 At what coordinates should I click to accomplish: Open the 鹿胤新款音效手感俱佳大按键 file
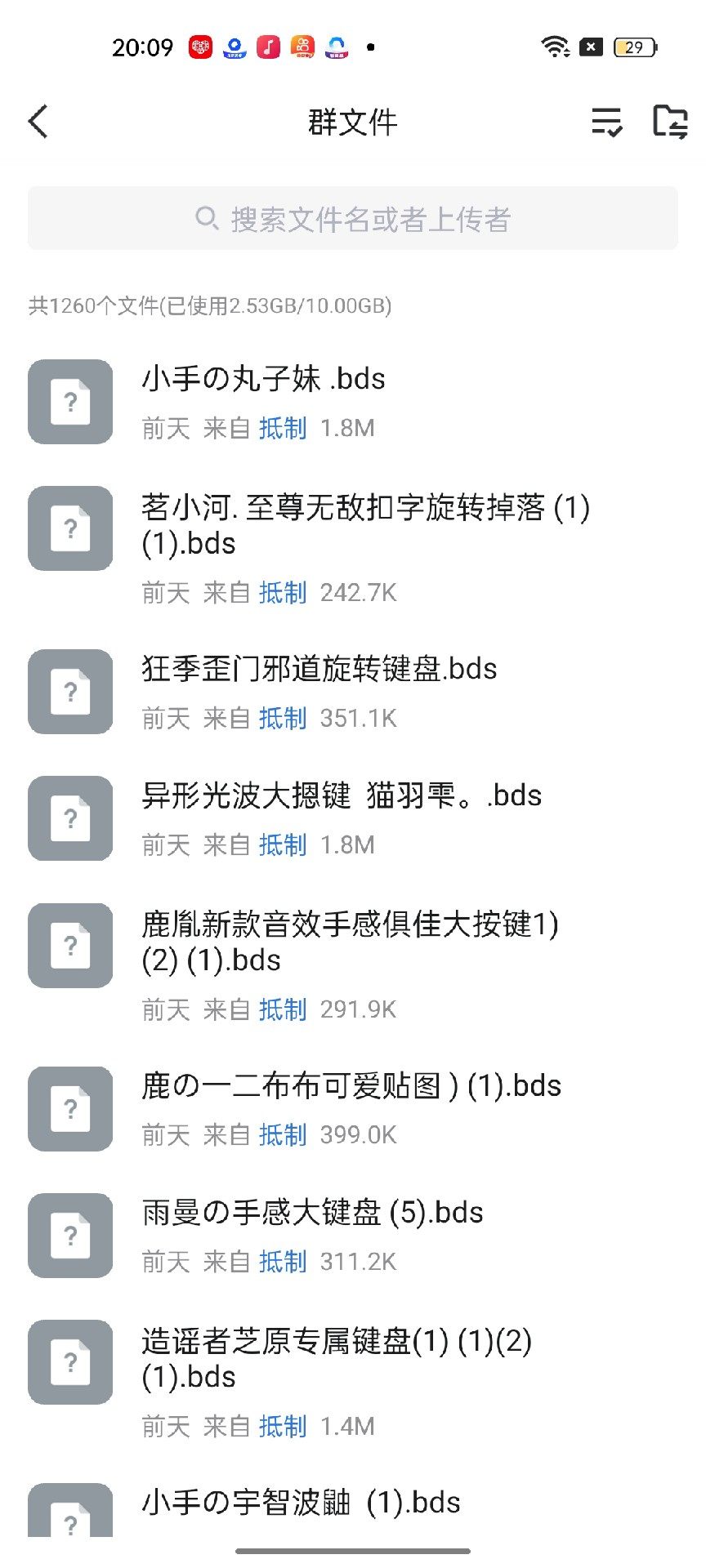350,942
